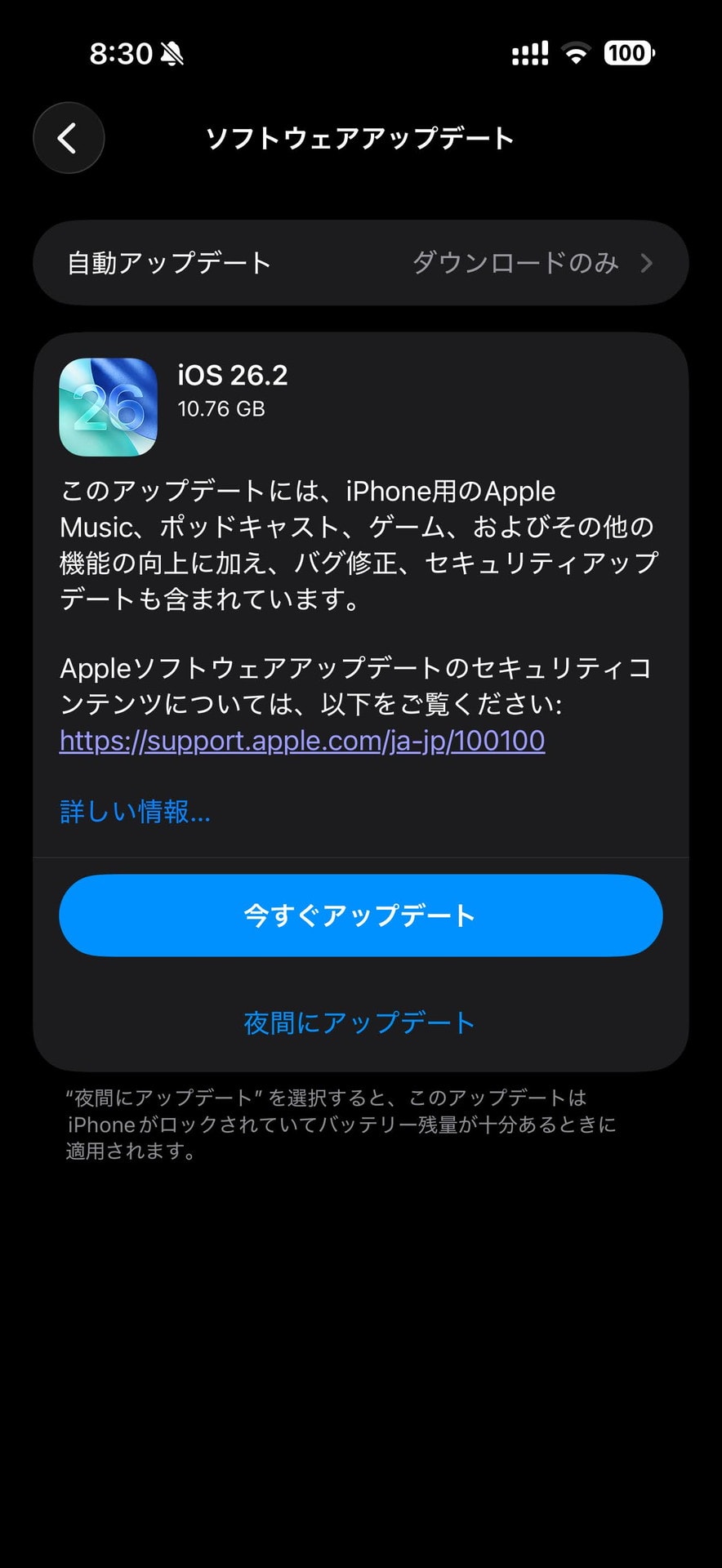
Task: Choose 夜間にアップデート to update tonight
Action: [359, 1022]
